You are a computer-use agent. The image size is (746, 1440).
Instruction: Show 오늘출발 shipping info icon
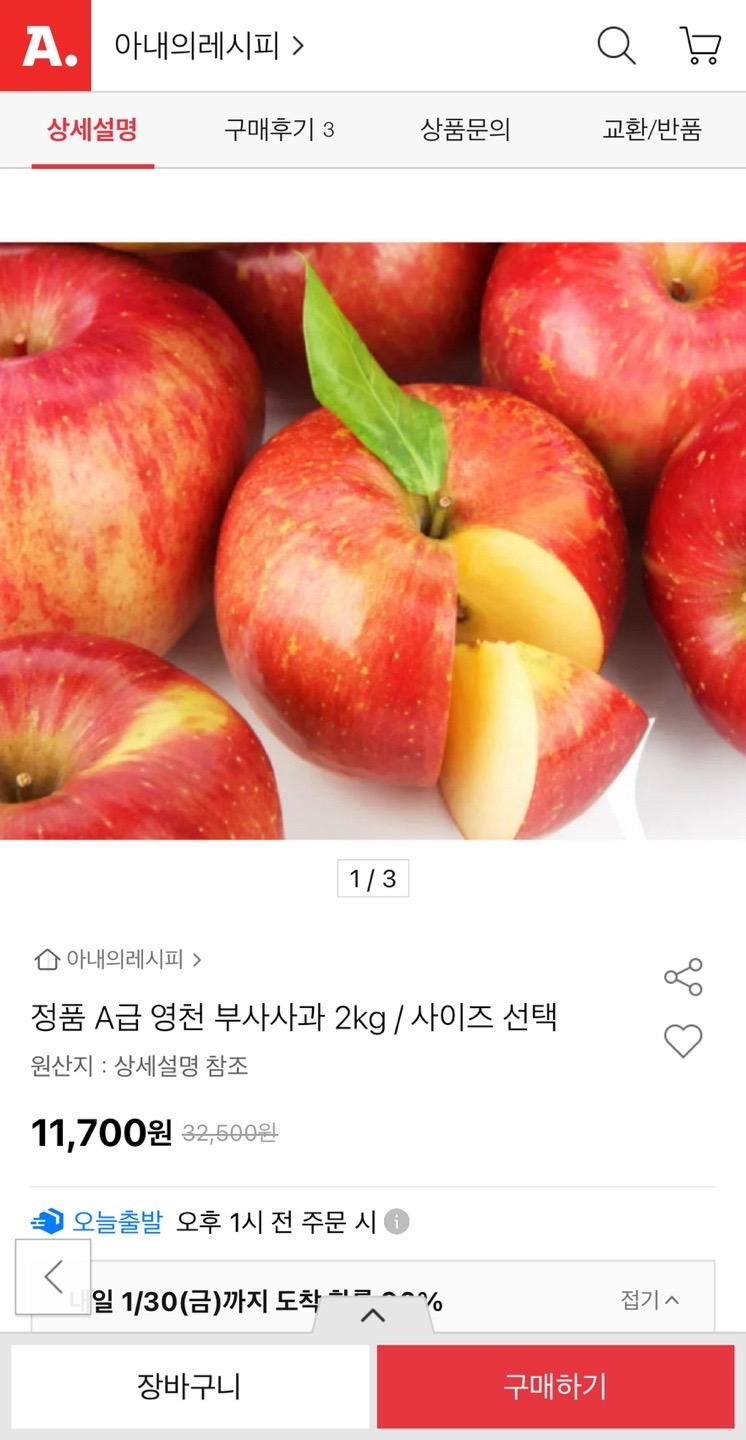coord(397,1222)
